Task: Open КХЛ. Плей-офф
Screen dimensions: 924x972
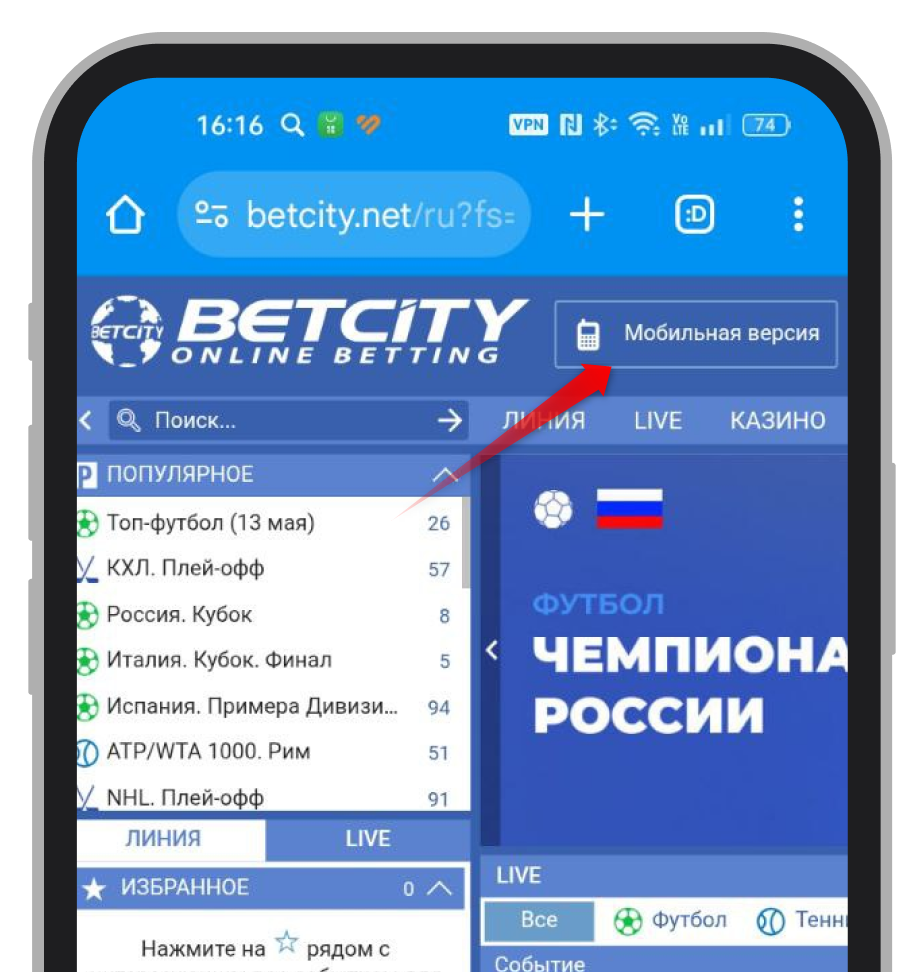Action: click(x=185, y=569)
